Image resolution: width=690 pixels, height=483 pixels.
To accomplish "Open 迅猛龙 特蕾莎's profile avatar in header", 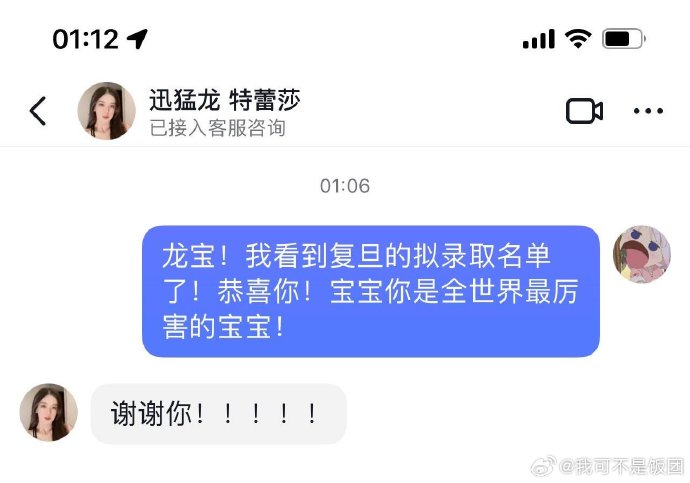I will click(106, 111).
